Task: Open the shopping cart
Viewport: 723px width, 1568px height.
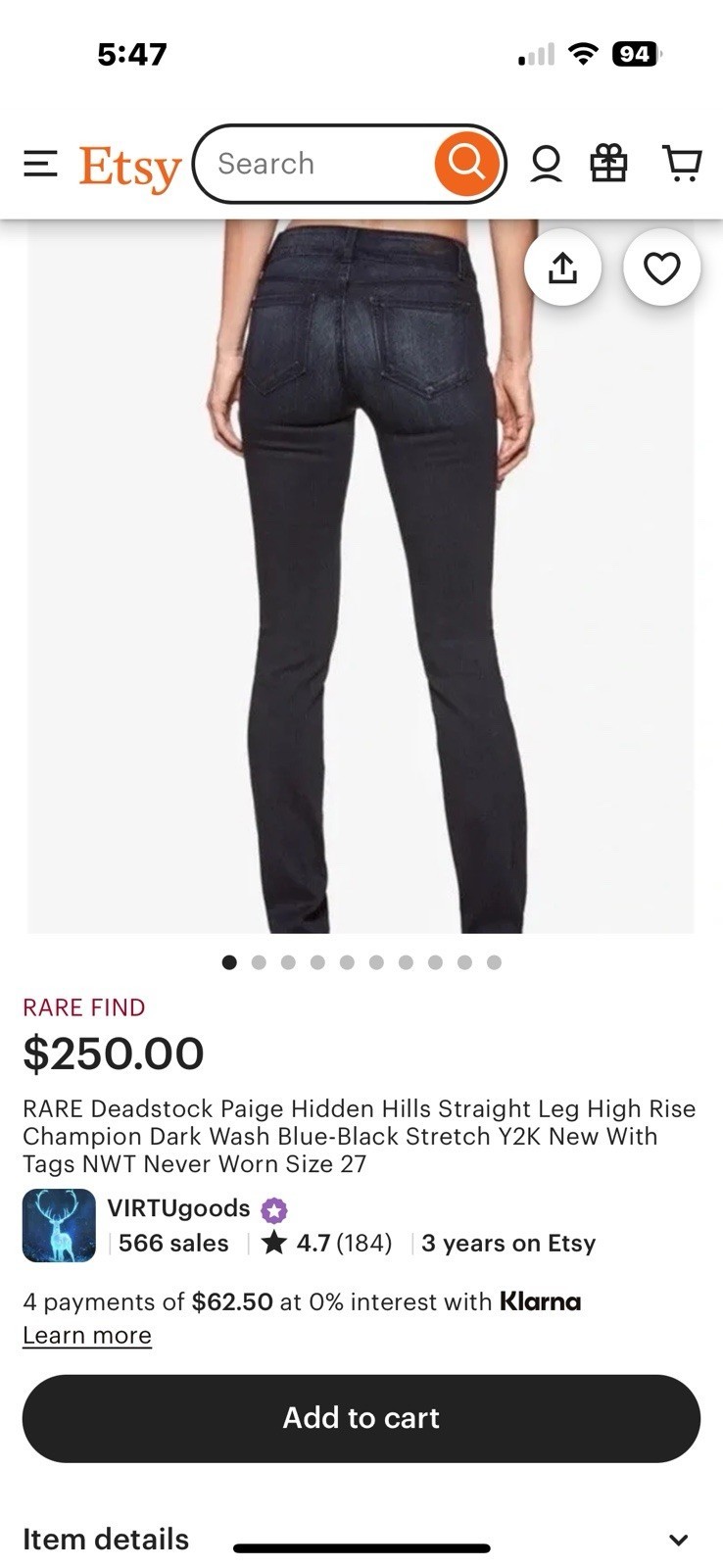Action: tap(682, 164)
